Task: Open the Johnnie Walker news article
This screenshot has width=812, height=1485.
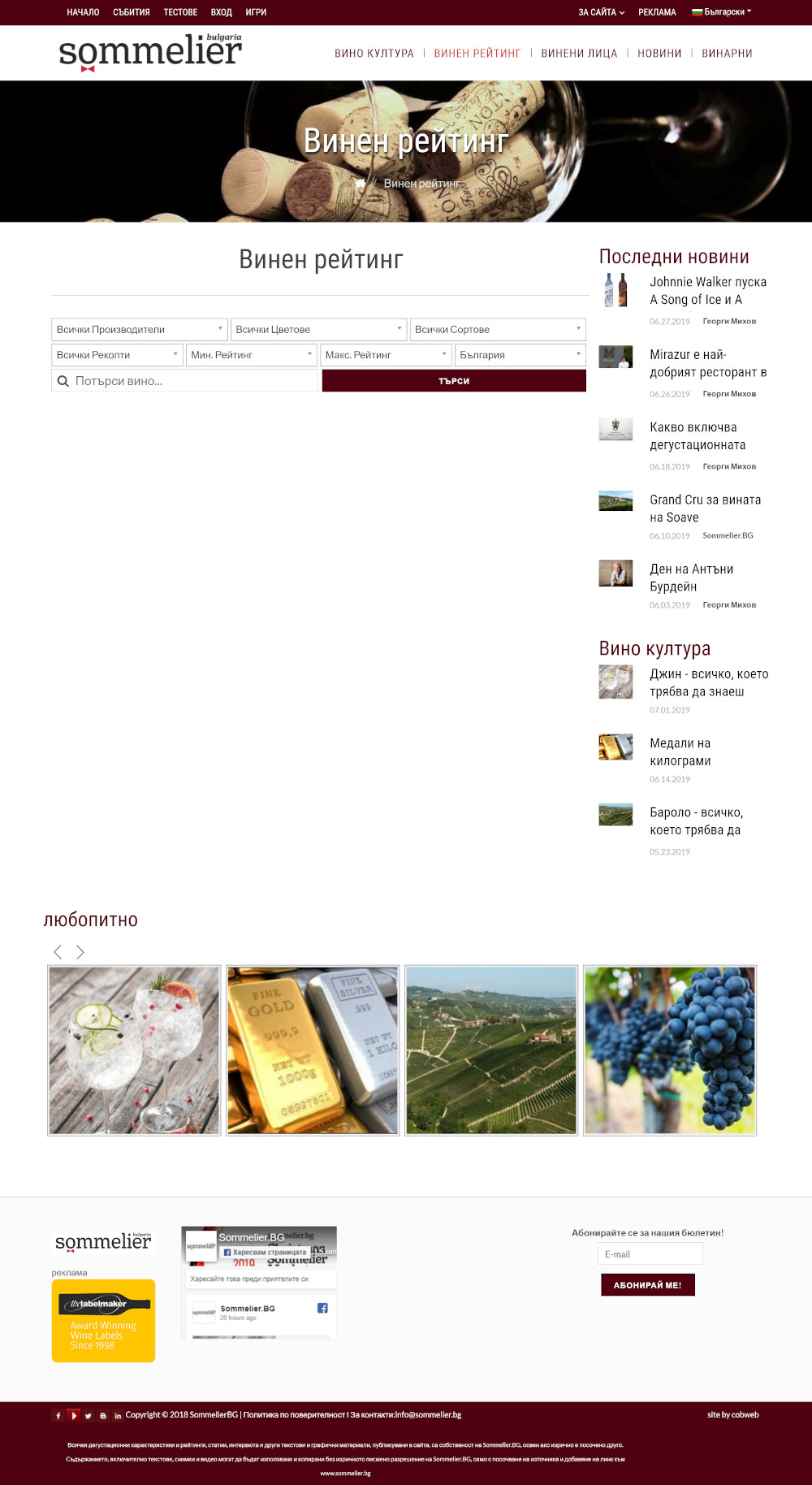Action: pos(707,291)
